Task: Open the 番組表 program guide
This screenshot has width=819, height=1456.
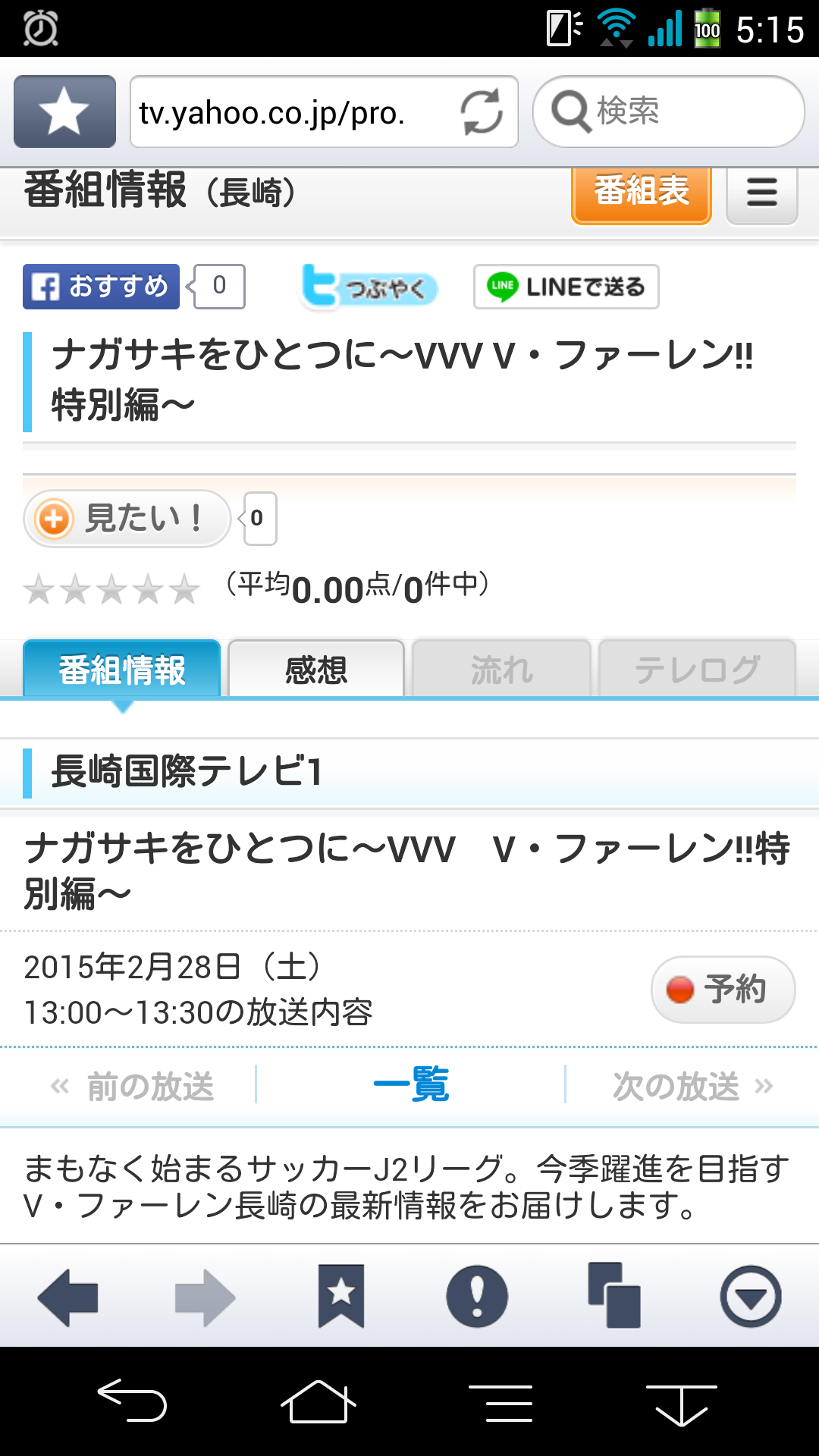Action: click(x=641, y=192)
